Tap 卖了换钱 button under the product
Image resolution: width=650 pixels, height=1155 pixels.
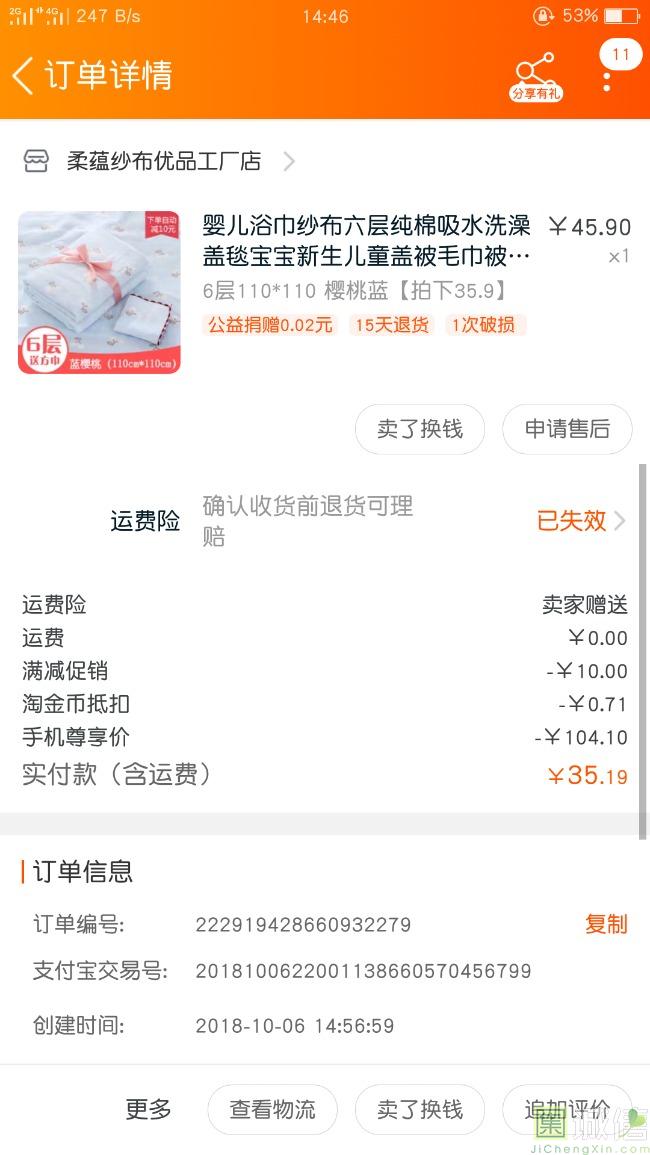click(x=420, y=429)
